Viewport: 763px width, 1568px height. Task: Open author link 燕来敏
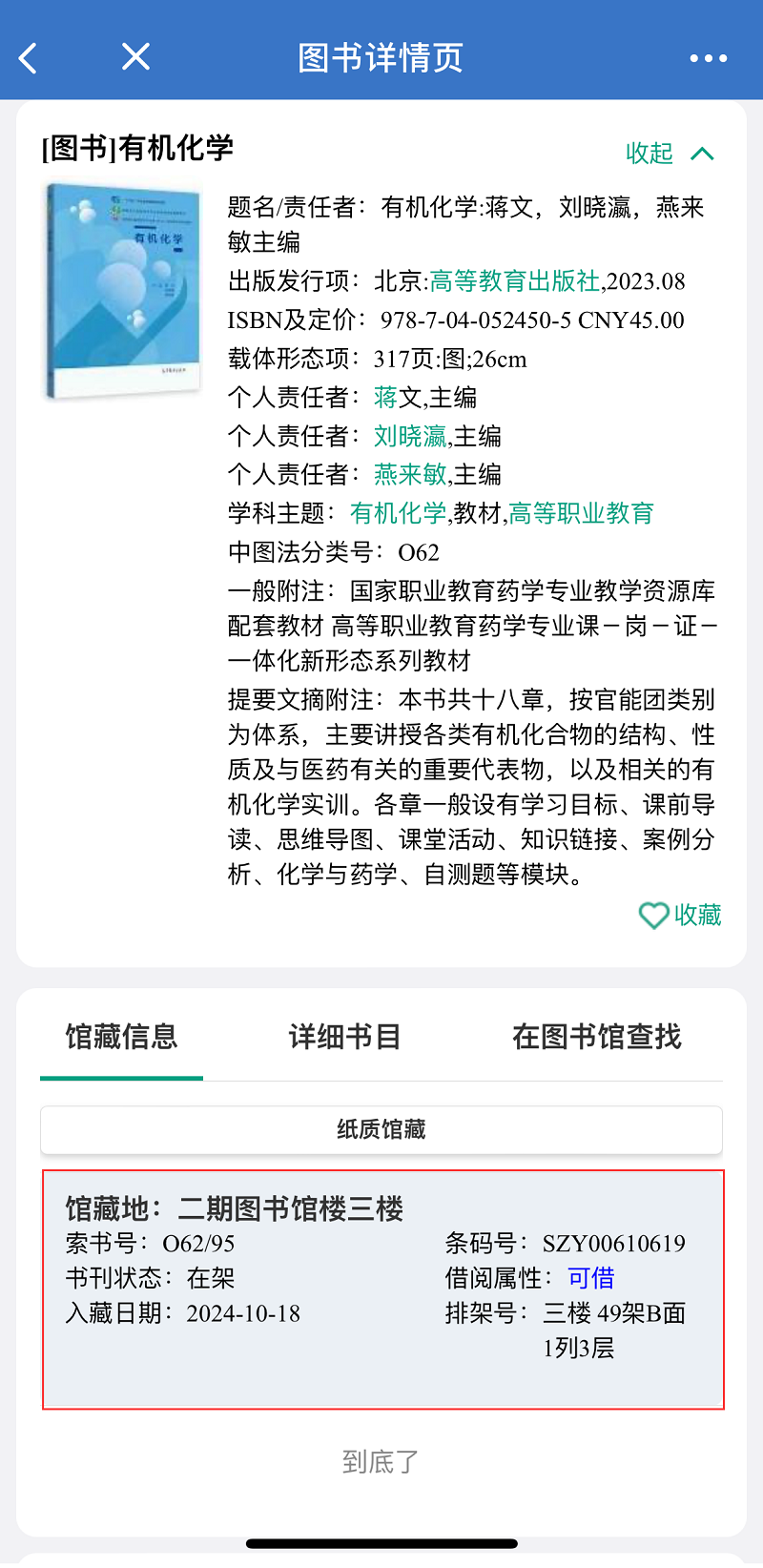click(410, 474)
